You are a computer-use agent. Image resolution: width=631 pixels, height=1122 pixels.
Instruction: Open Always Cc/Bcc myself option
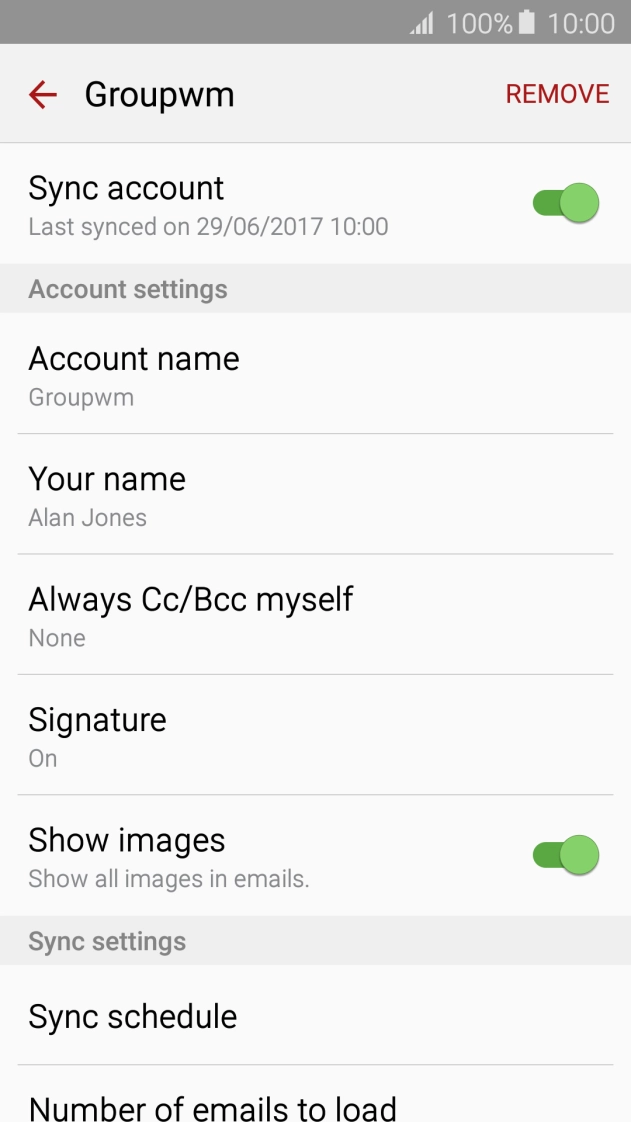point(315,615)
